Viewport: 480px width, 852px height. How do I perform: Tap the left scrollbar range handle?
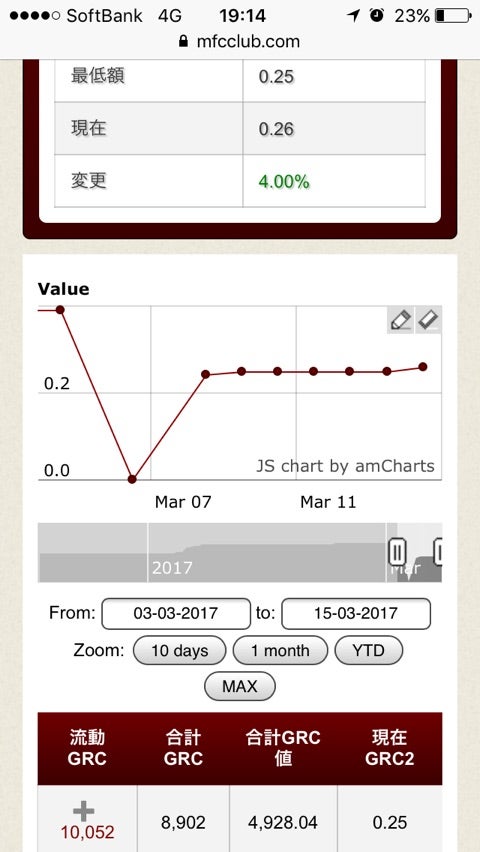click(x=397, y=552)
